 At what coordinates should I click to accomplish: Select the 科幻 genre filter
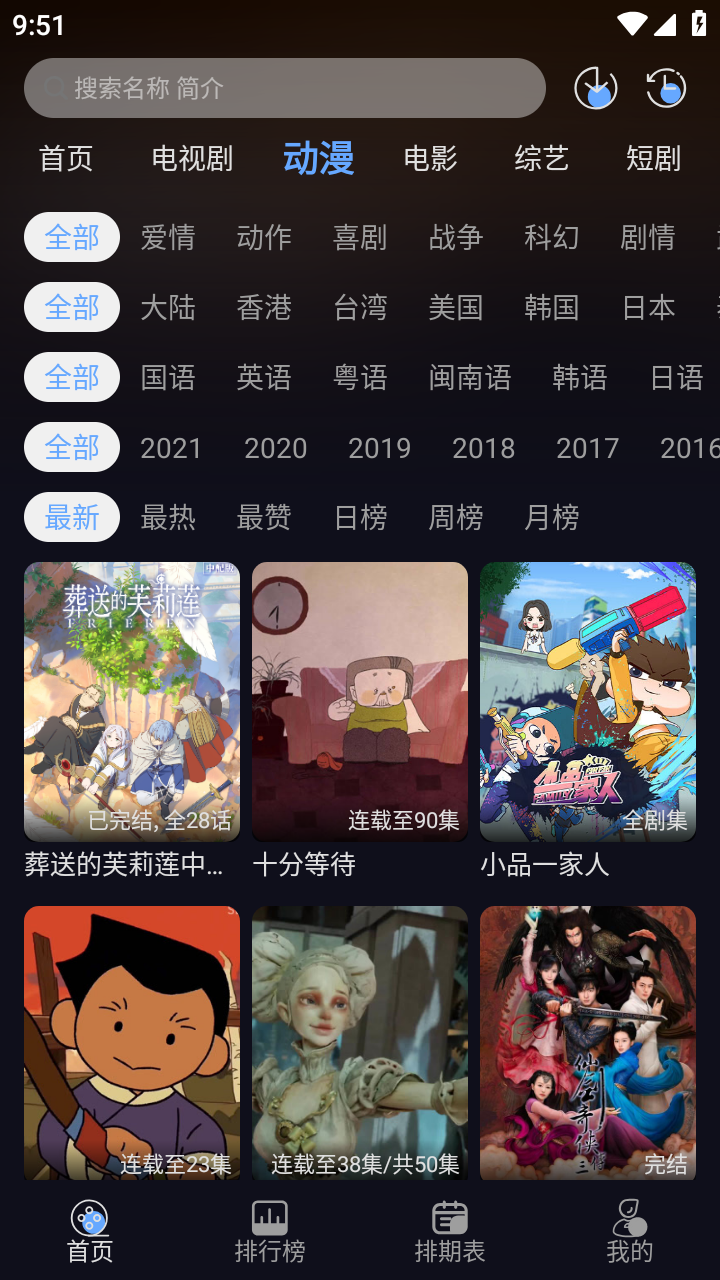click(552, 237)
